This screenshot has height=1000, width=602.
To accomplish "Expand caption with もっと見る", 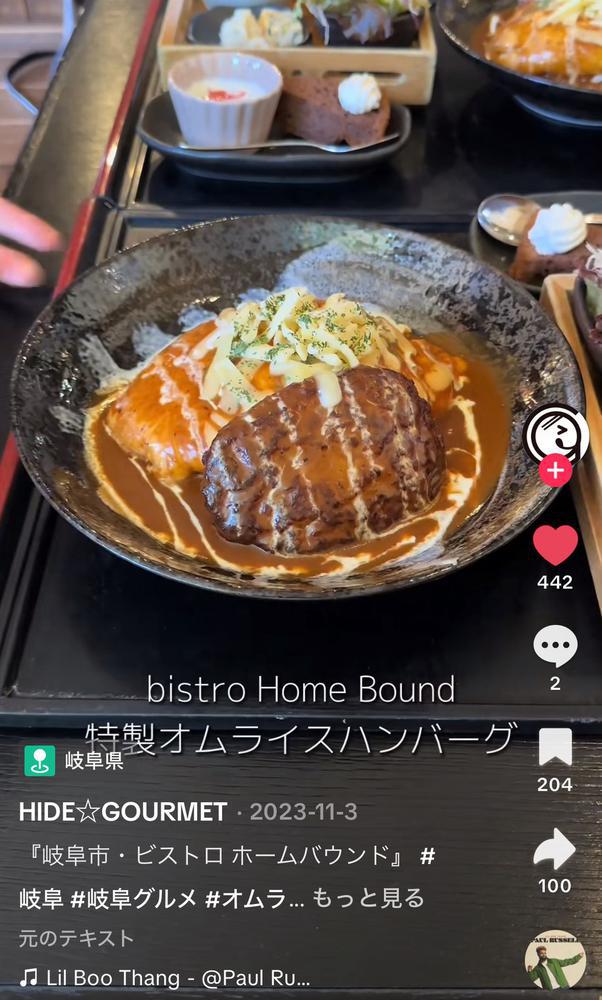I will (368, 898).
